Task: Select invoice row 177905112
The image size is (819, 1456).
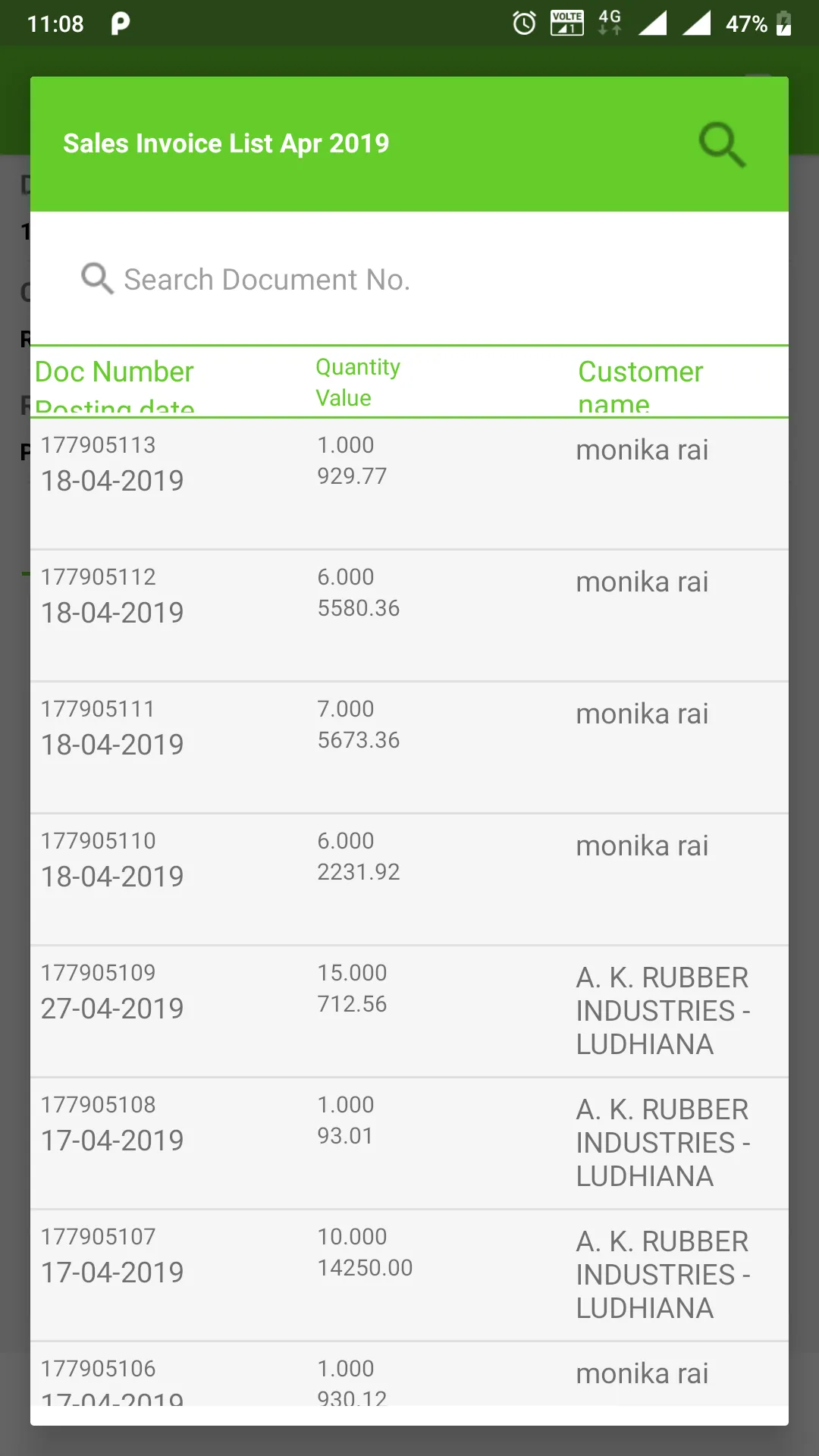Action: tap(409, 614)
